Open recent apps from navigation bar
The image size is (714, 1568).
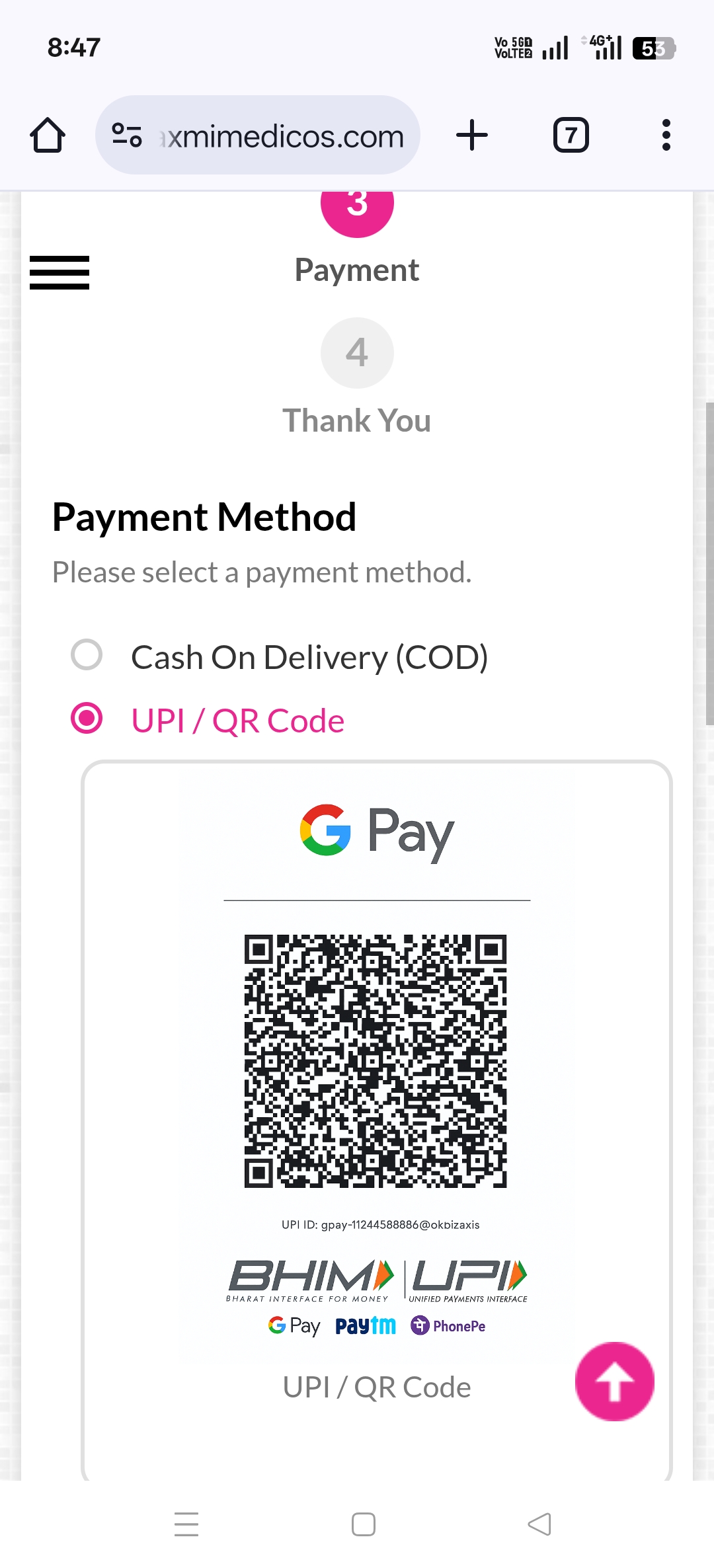[x=186, y=1524]
